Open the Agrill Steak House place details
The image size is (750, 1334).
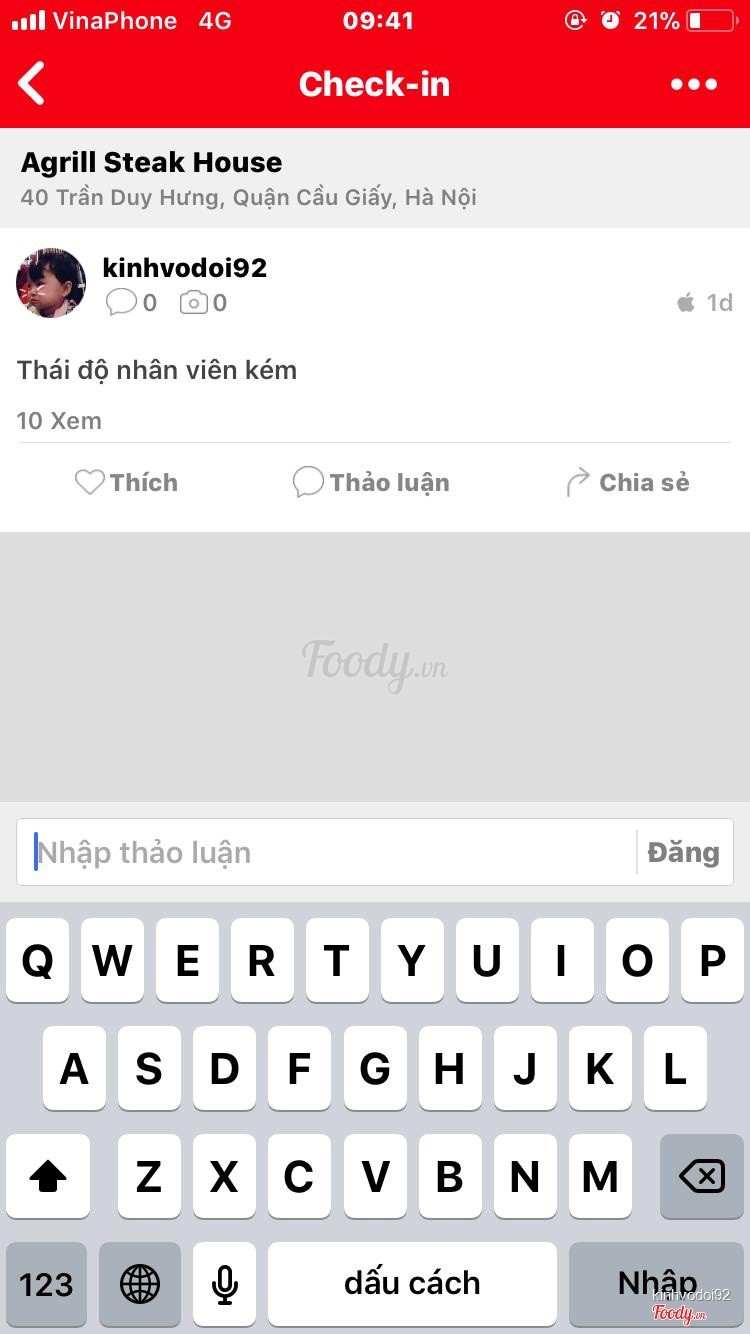(x=150, y=163)
